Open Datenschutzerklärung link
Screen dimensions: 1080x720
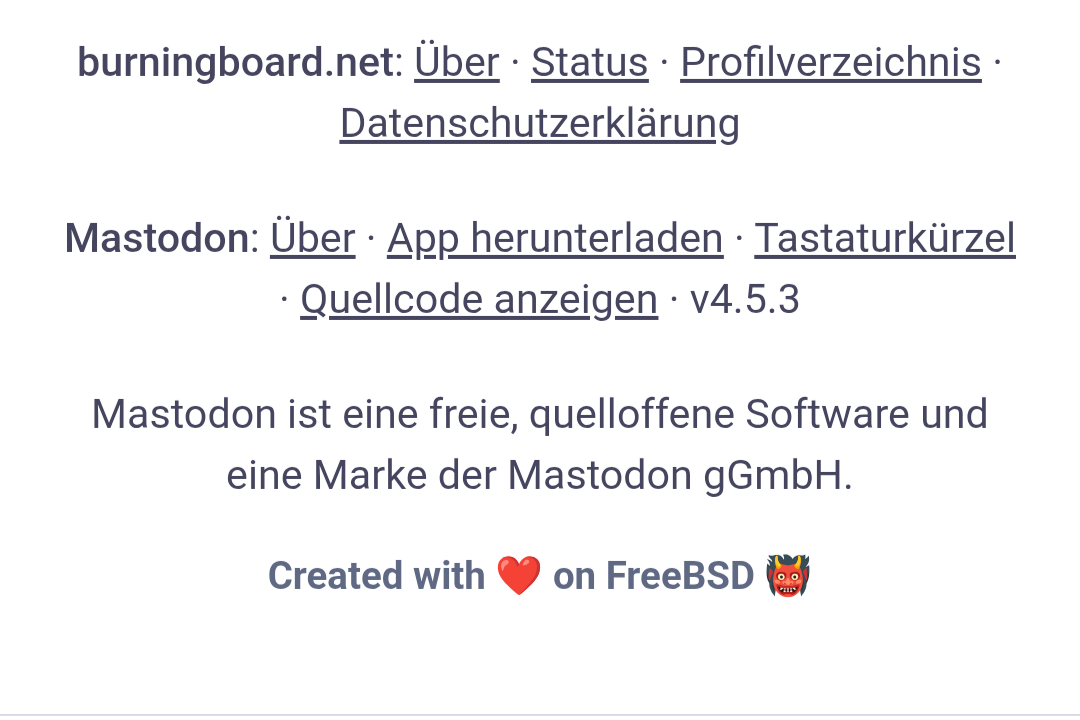(539, 124)
